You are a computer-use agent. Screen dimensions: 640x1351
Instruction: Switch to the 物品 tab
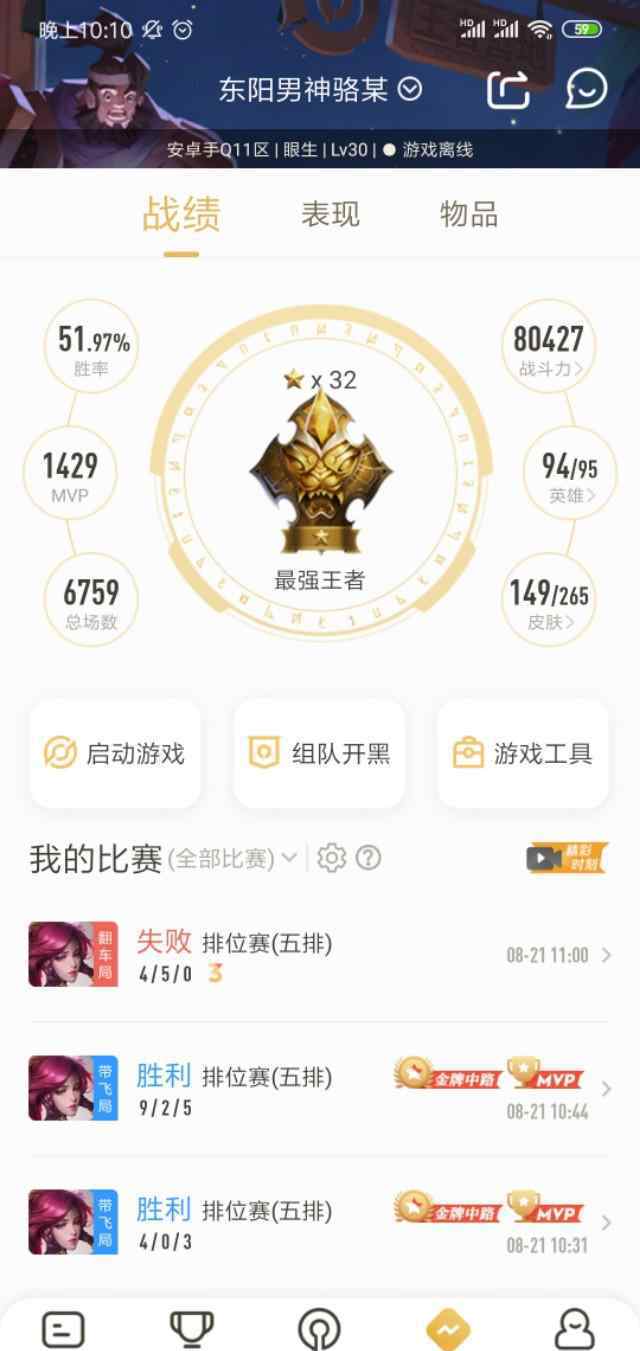coord(468,214)
